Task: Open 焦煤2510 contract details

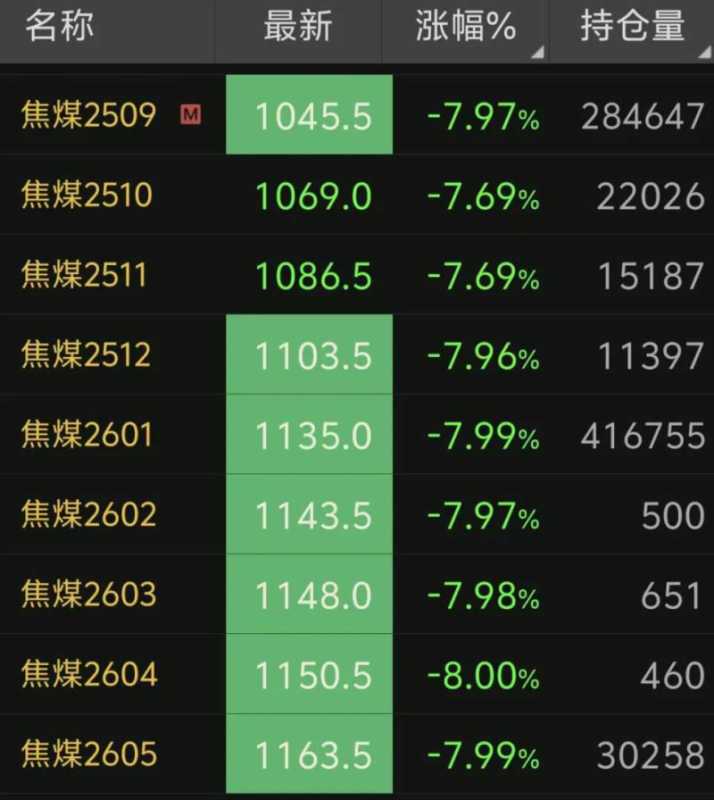Action: [87, 195]
